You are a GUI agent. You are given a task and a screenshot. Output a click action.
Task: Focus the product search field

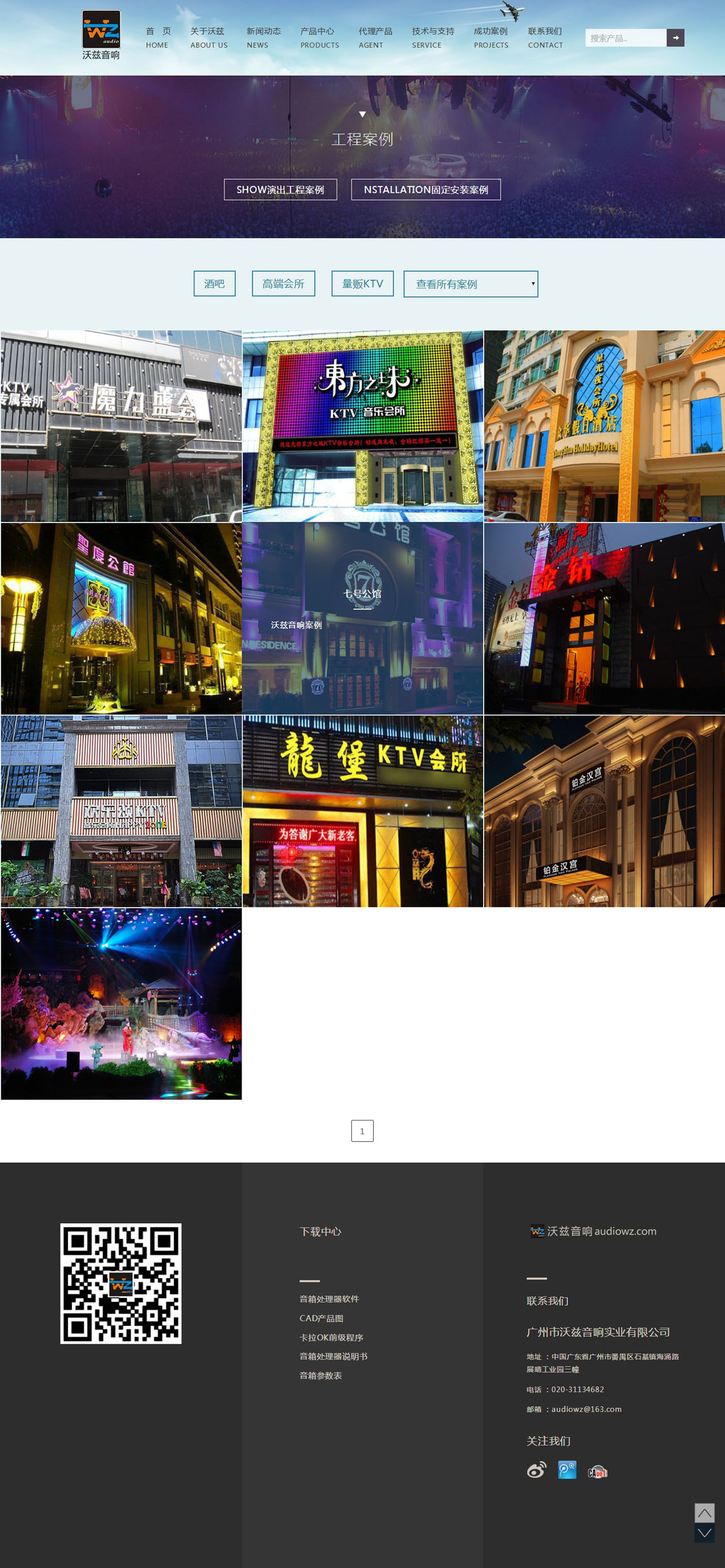click(x=625, y=38)
